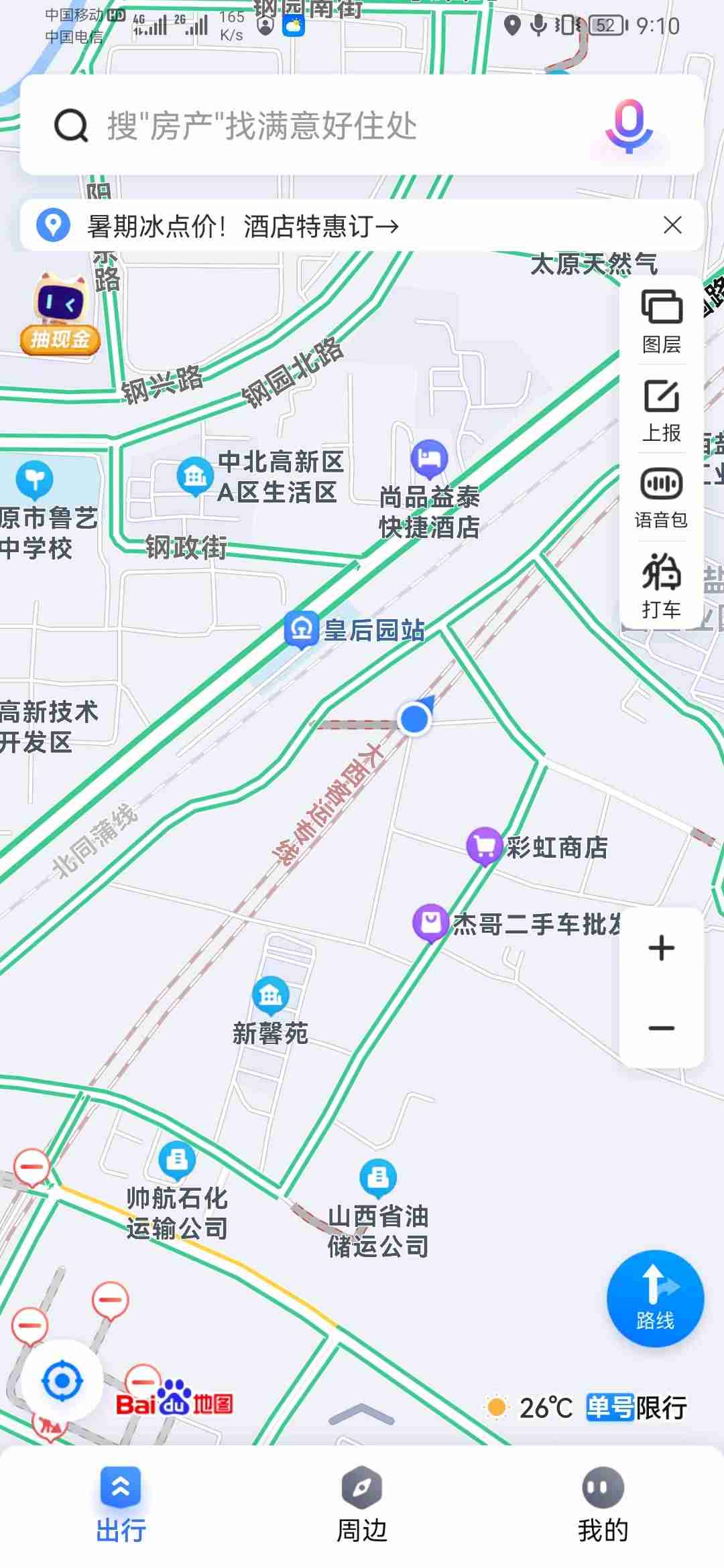724x1568 pixels.
Task: Open the 抽现金 cash draw mascot
Action: [x=60, y=315]
